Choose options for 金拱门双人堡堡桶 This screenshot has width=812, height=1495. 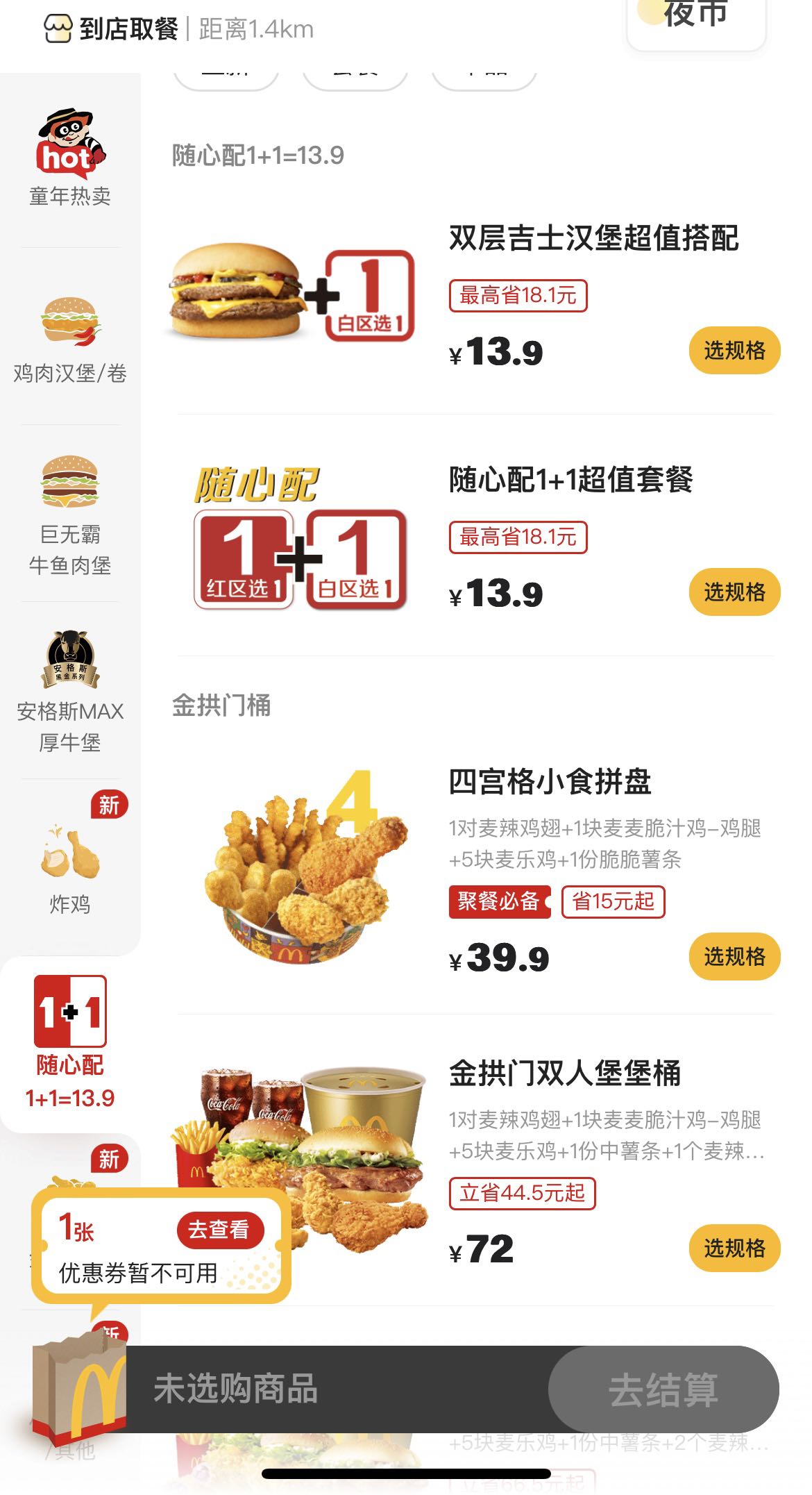point(734,1248)
